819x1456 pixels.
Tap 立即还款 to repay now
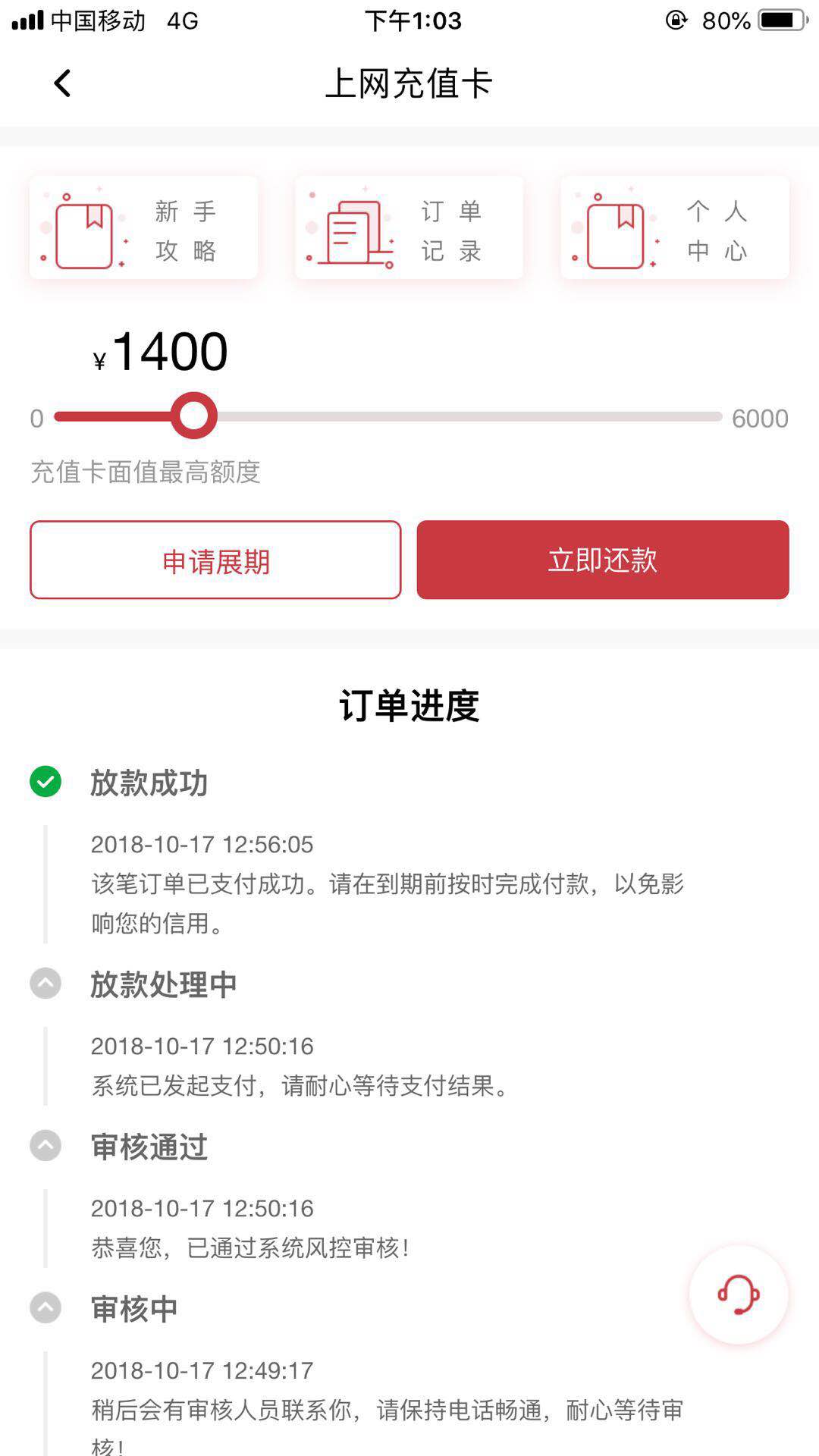click(603, 560)
